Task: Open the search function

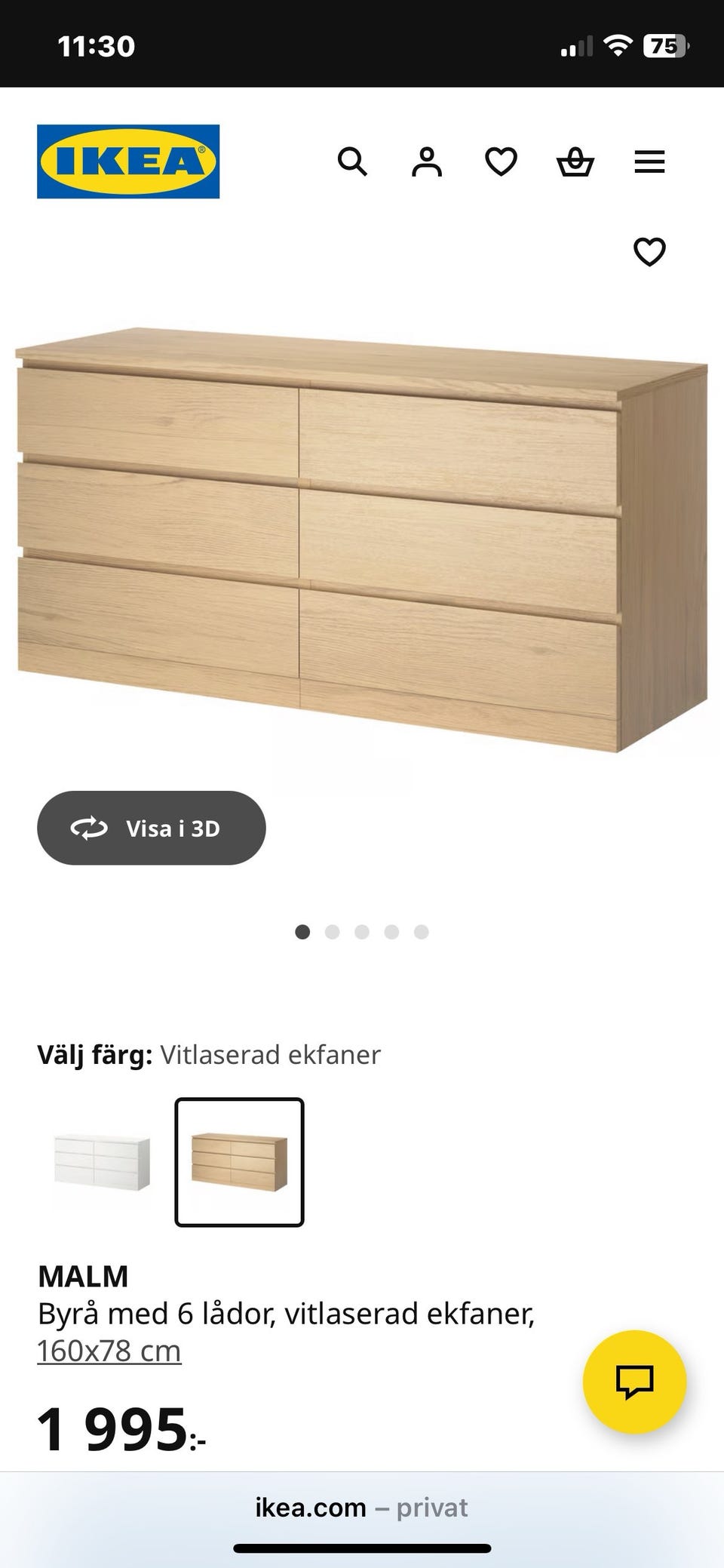Action: (351, 162)
